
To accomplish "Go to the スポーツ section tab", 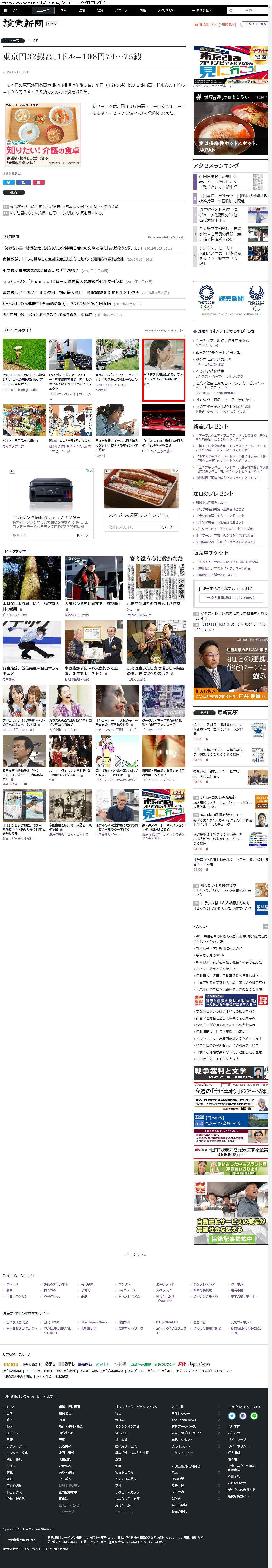I will [121, 10].
